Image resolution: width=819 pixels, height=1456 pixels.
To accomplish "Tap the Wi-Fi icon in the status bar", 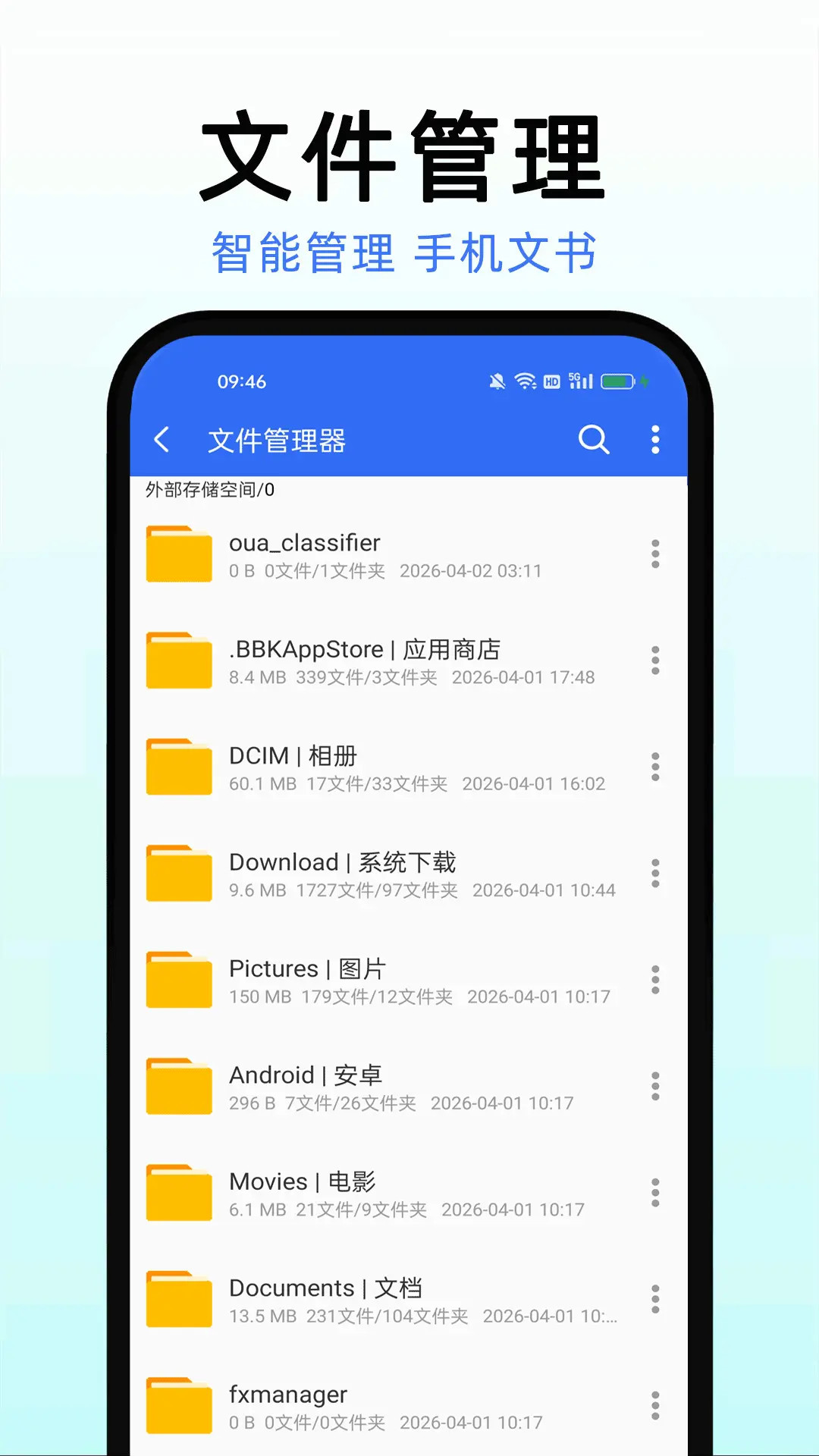I will 525,381.
